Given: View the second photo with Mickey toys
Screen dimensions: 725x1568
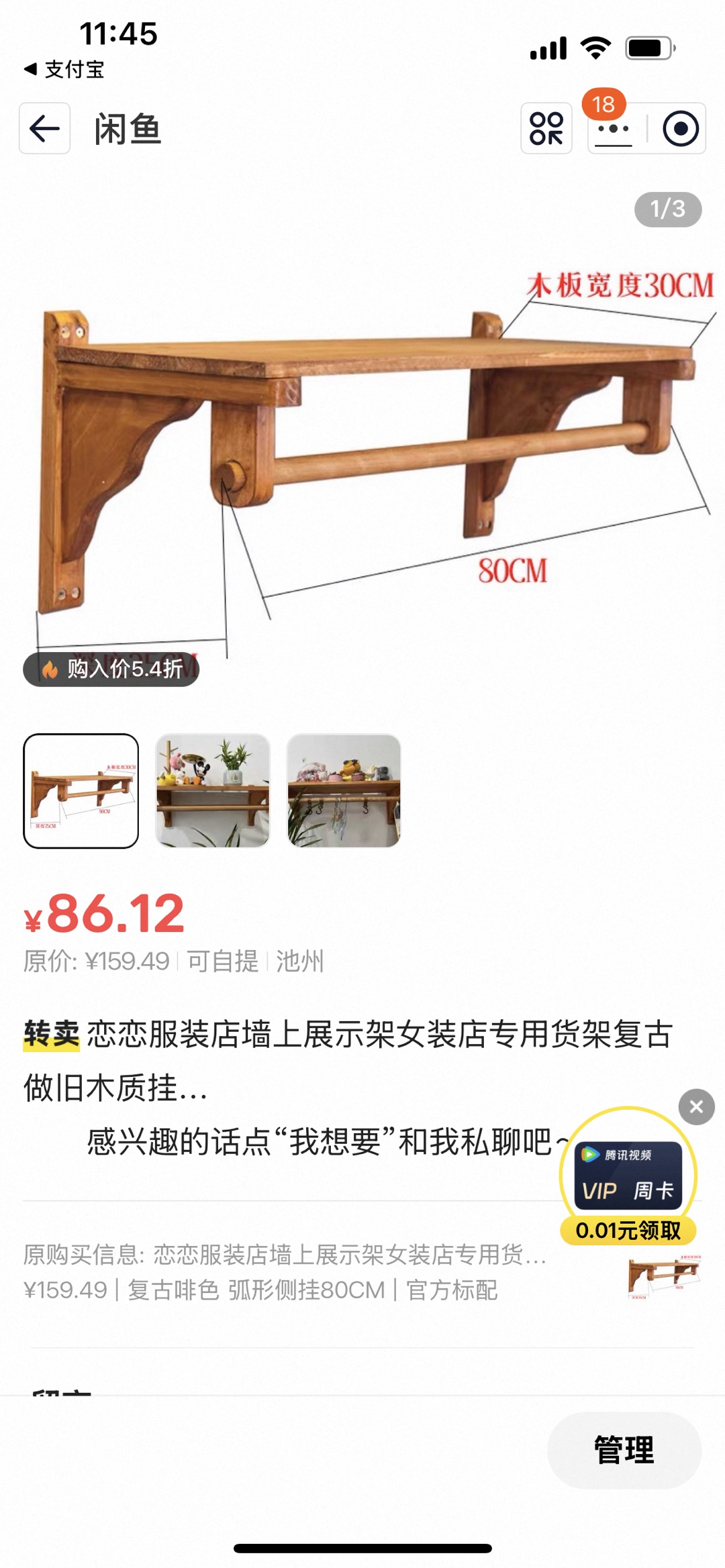Looking at the screenshot, I should [213, 791].
